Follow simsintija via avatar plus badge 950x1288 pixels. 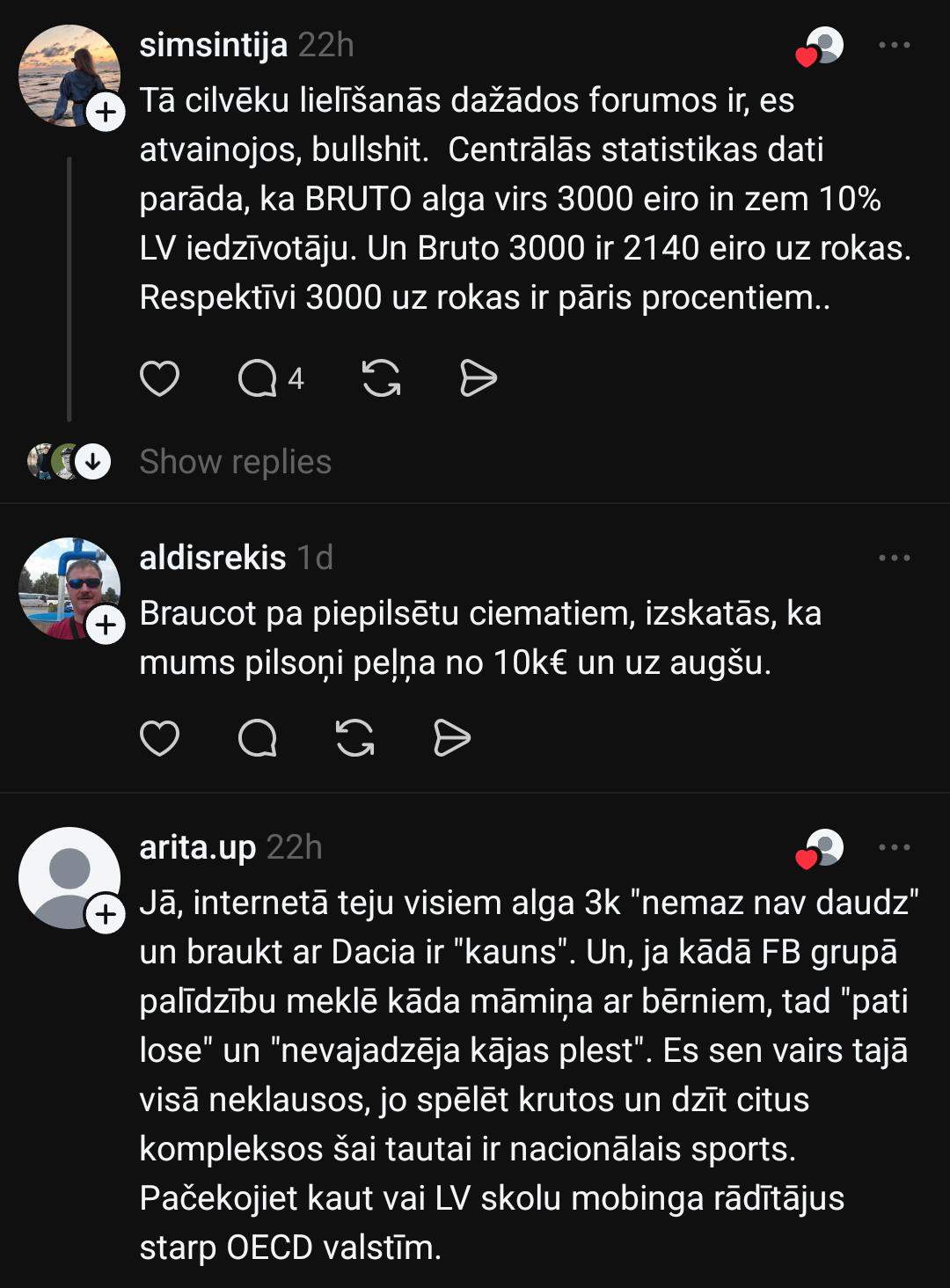click(106, 112)
